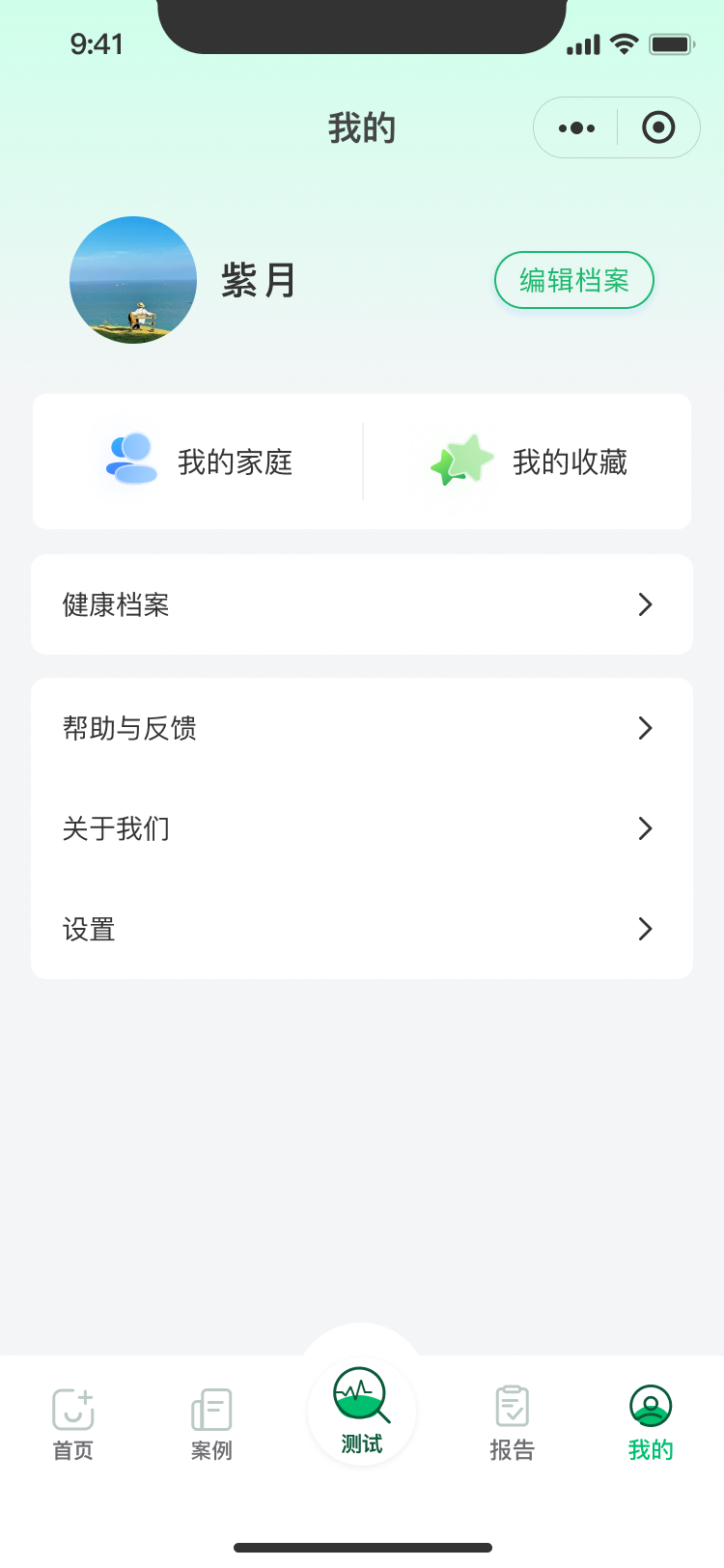Tap the profile avatar of 紫月
Image resolution: width=724 pixels, height=1568 pixels.
133,280
